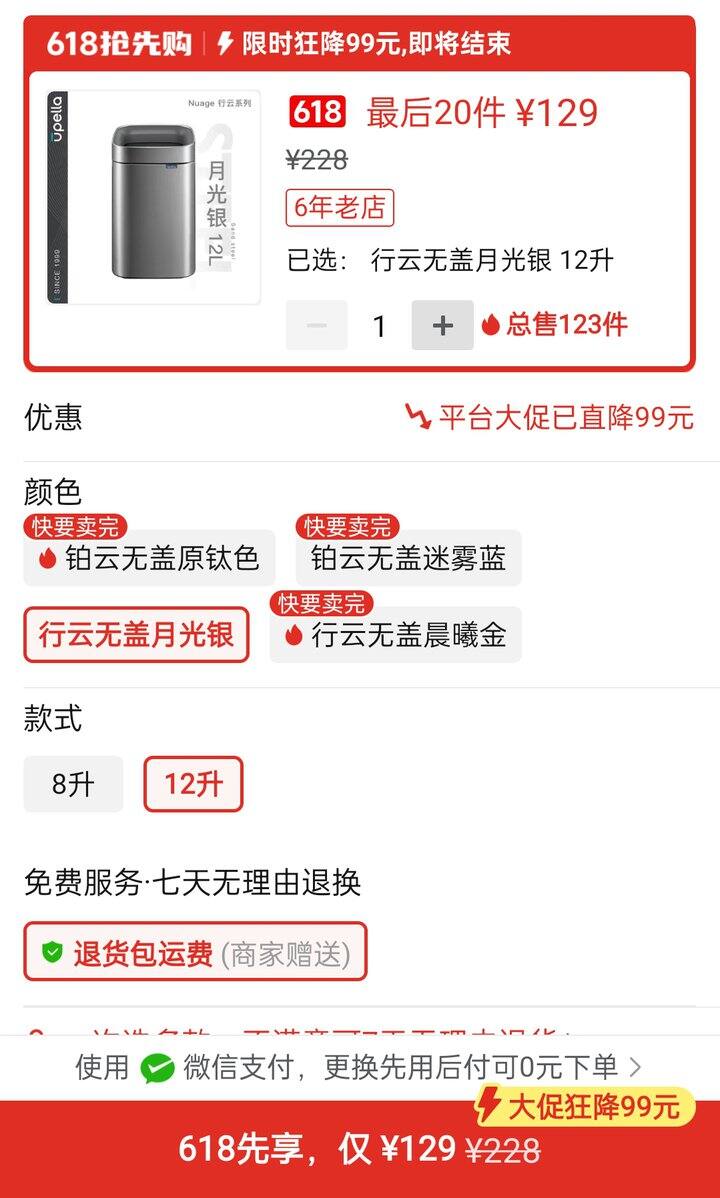Open 微信支付 先用后付 payment link
The width and height of the screenshot is (720, 1198).
(x=360, y=1067)
